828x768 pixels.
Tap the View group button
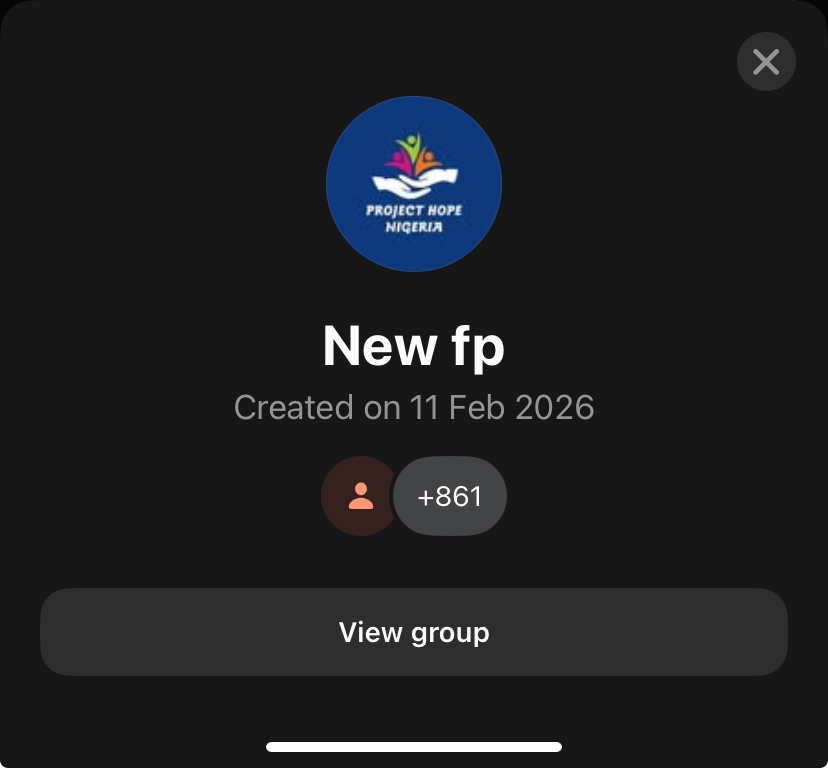click(414, 632)
